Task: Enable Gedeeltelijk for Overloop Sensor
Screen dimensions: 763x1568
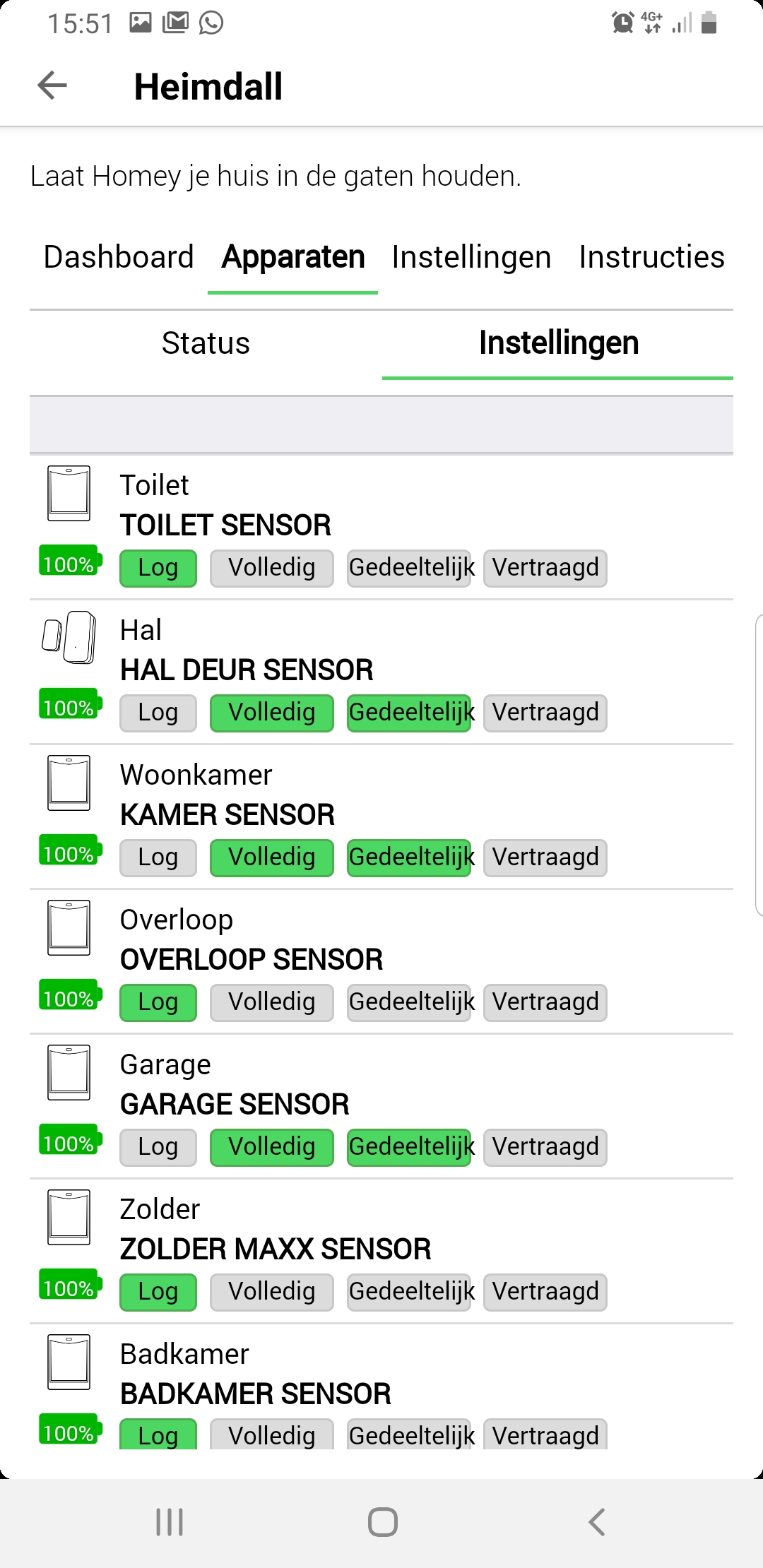Action: pyautogui.click(x=410, y=1002)
